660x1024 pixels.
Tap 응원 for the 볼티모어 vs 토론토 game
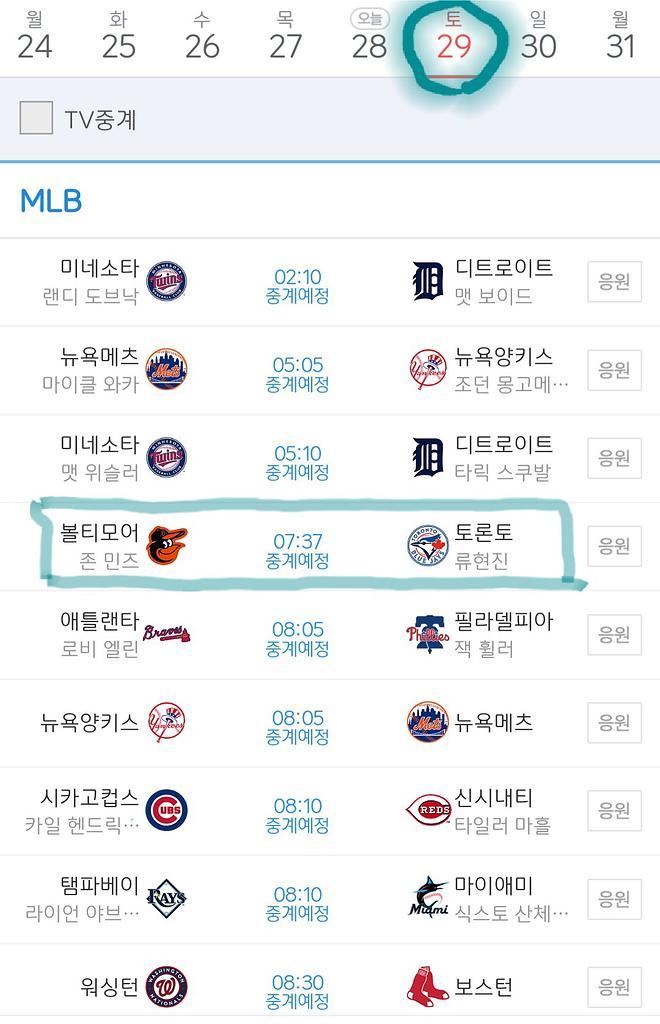click(614, 546)
